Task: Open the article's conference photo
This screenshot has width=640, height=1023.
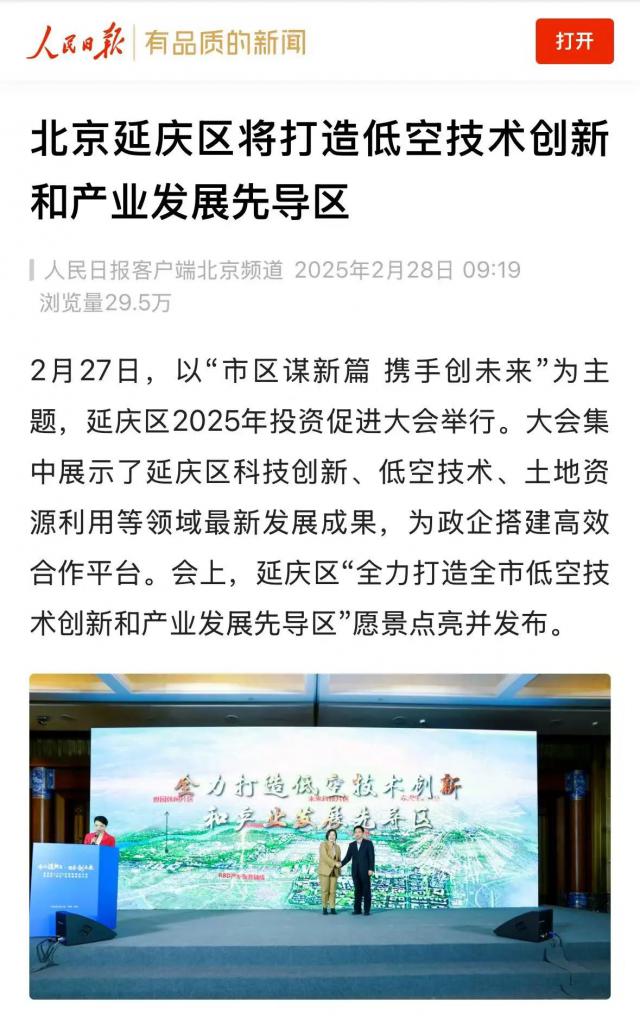Action: (x=319, y=835)
